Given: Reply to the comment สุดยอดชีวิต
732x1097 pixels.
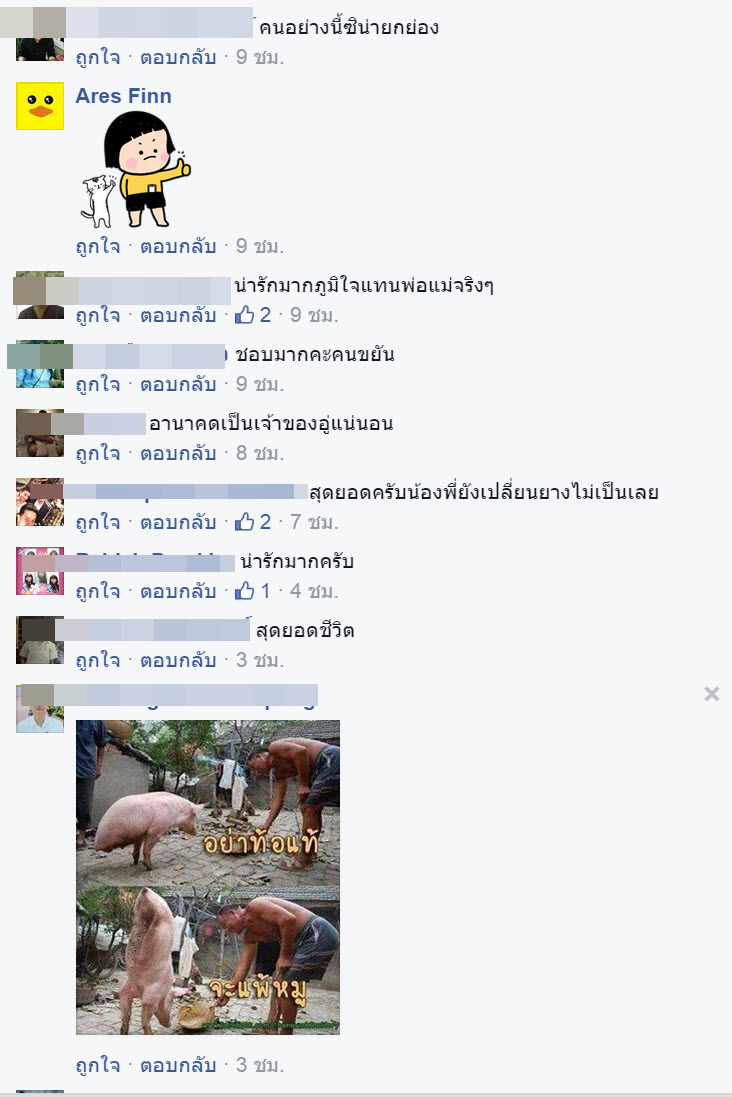Looking at the screenshot, I should (x=177, y=660).
